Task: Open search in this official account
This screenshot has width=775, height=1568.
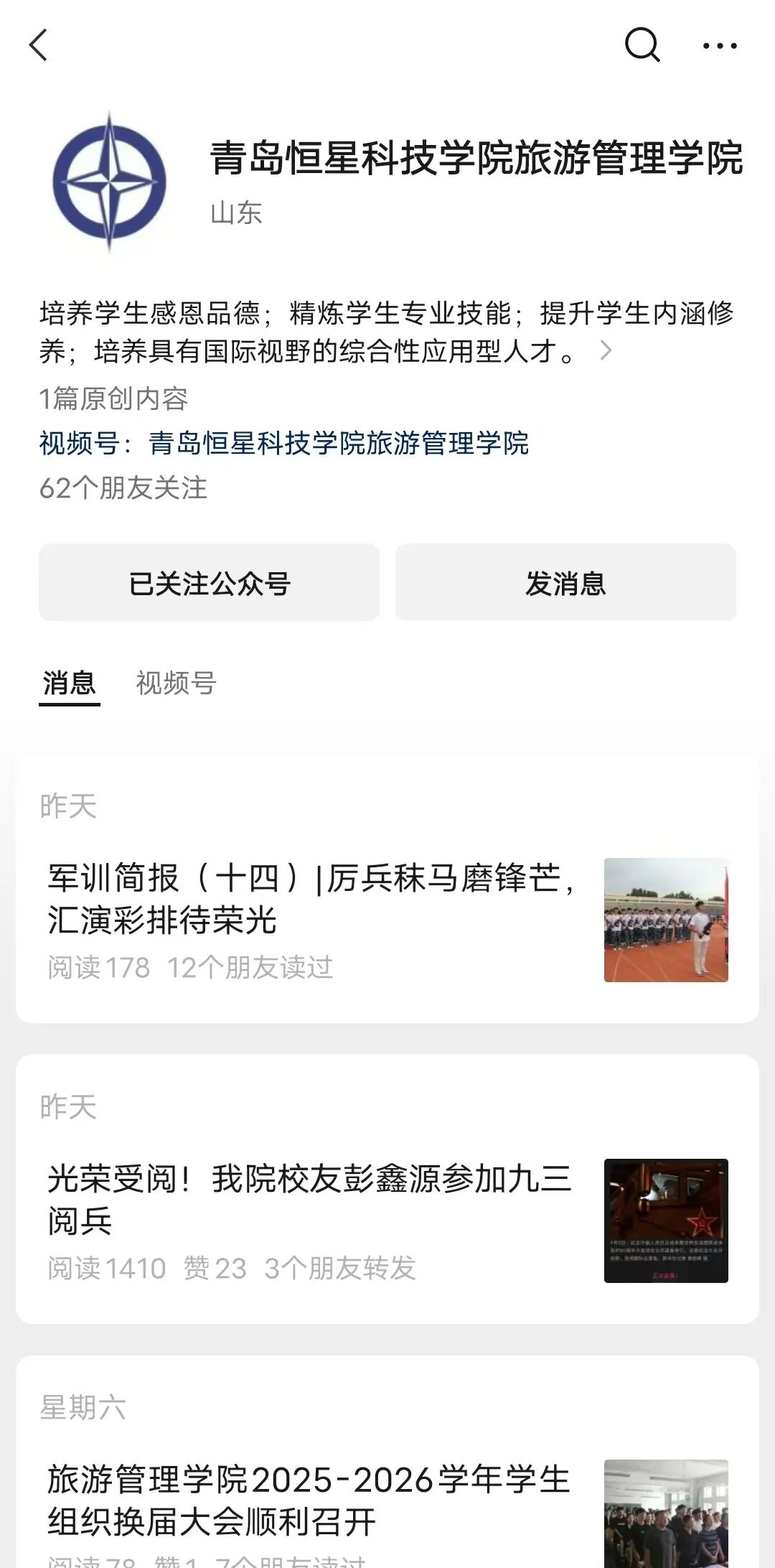Action: click(642, 45)
